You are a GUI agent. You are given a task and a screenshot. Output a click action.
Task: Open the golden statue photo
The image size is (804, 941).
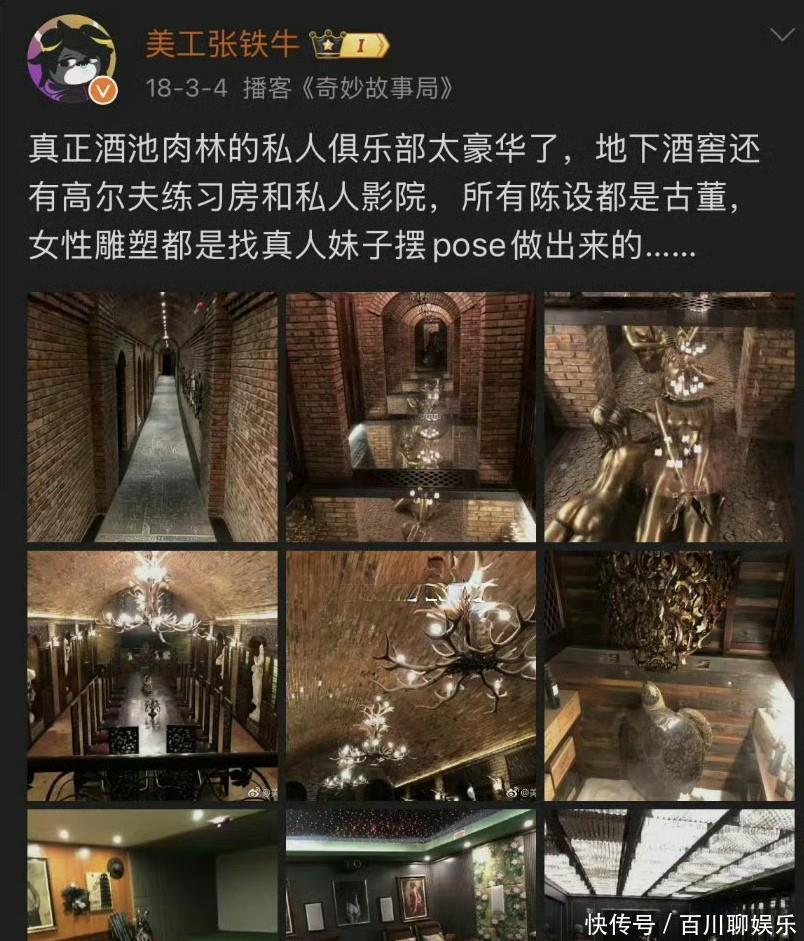pyautogui.click(x=669, y=417)
